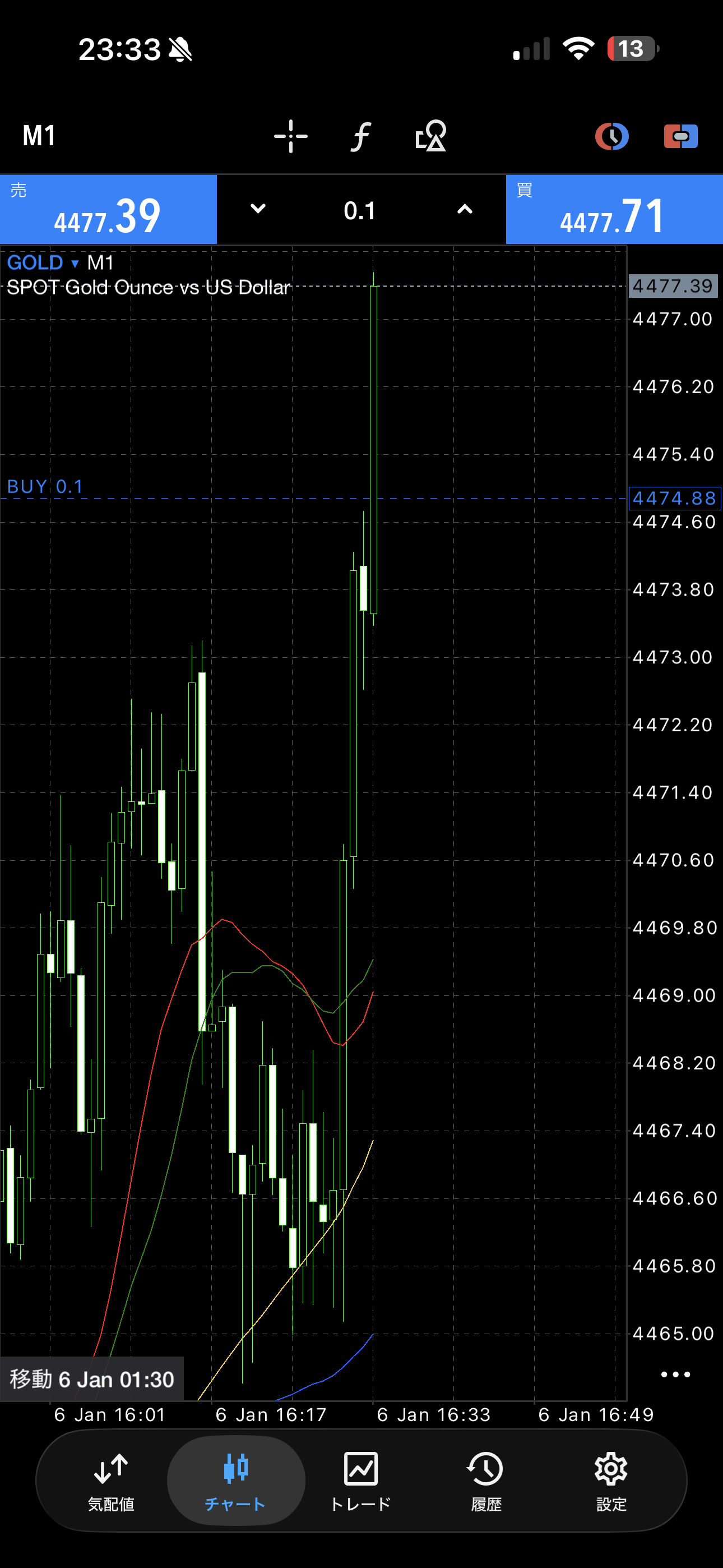Open the 設定 settings tab
Viewport: 723px width, 1568px height.
pos(611,1481)
